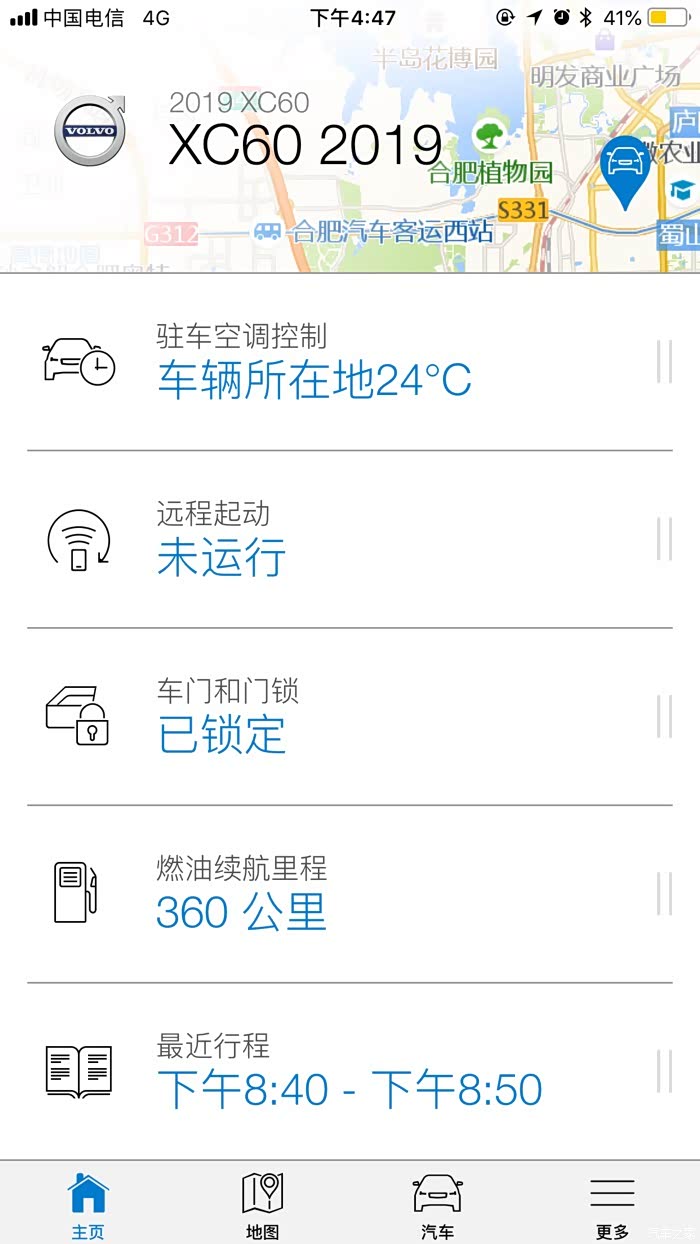Go to the 汽车 car tab
Viewport: 700px width, 1244px height.
click(437, 1205)
